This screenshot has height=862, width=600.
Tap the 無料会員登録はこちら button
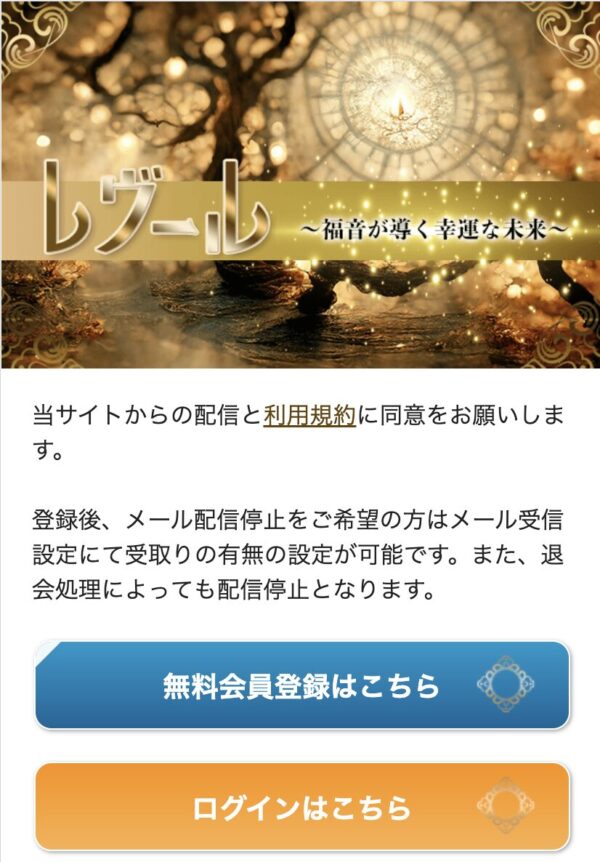click(x=302, y=686)
